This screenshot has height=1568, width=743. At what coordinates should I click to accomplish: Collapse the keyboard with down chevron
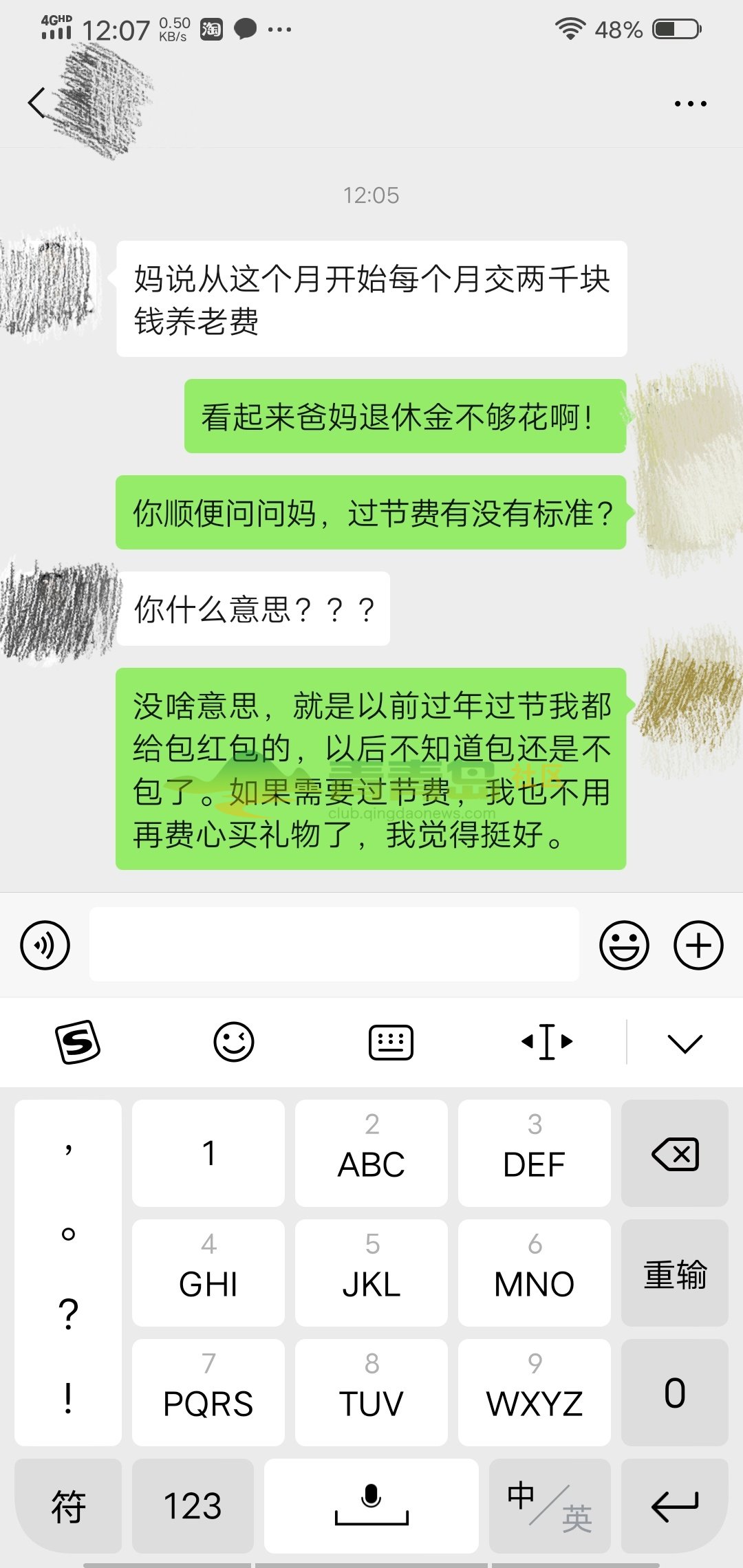[x=685, y=1043]
